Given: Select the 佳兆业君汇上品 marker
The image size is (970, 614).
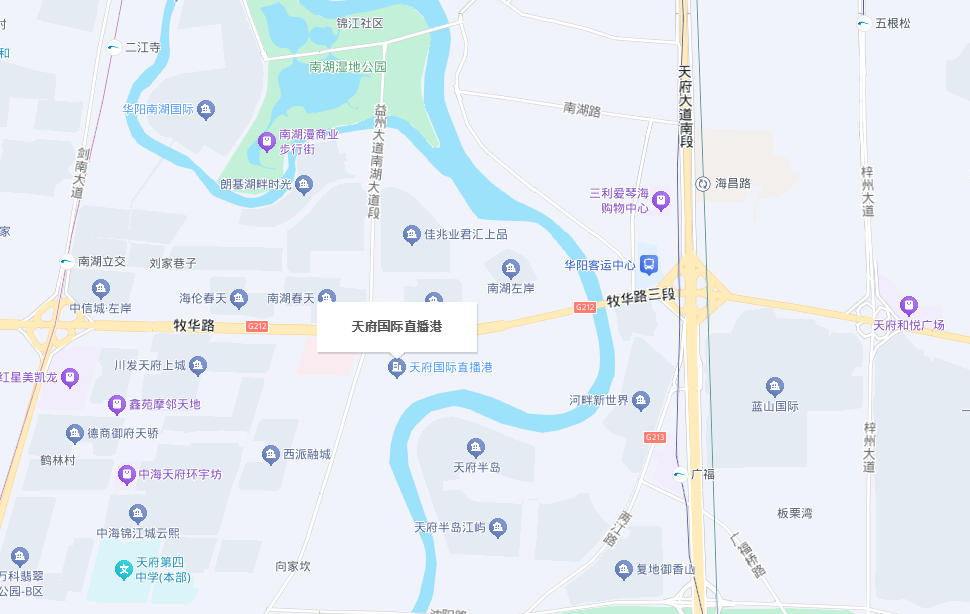Looking at the screenshot, I should pos(411,234).
